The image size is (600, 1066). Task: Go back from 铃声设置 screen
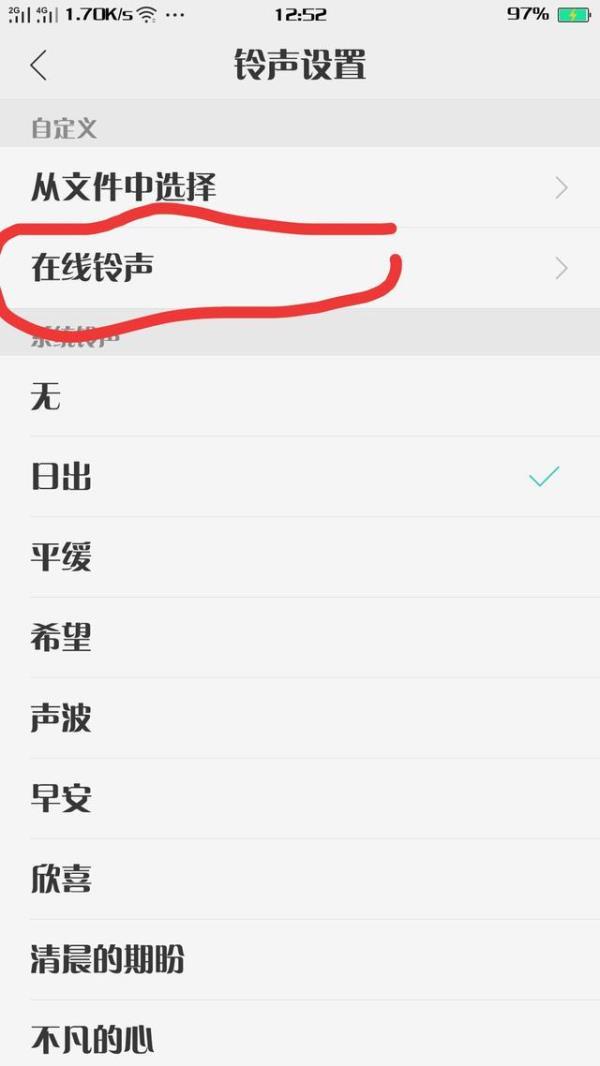pyautogui.click(x=39, y=66)
